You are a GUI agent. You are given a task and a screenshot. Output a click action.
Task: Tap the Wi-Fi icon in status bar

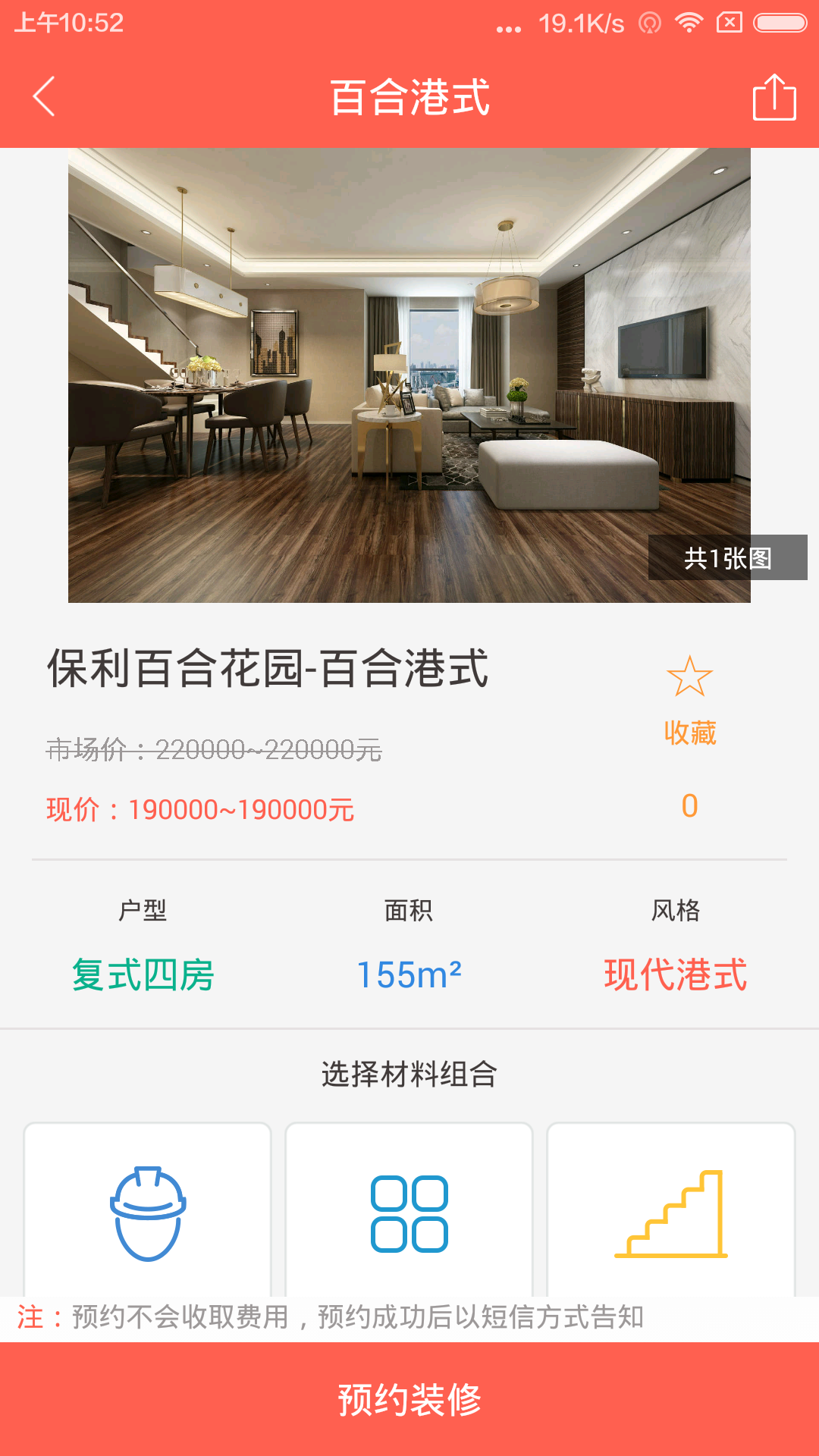click(x=689, y=23)
